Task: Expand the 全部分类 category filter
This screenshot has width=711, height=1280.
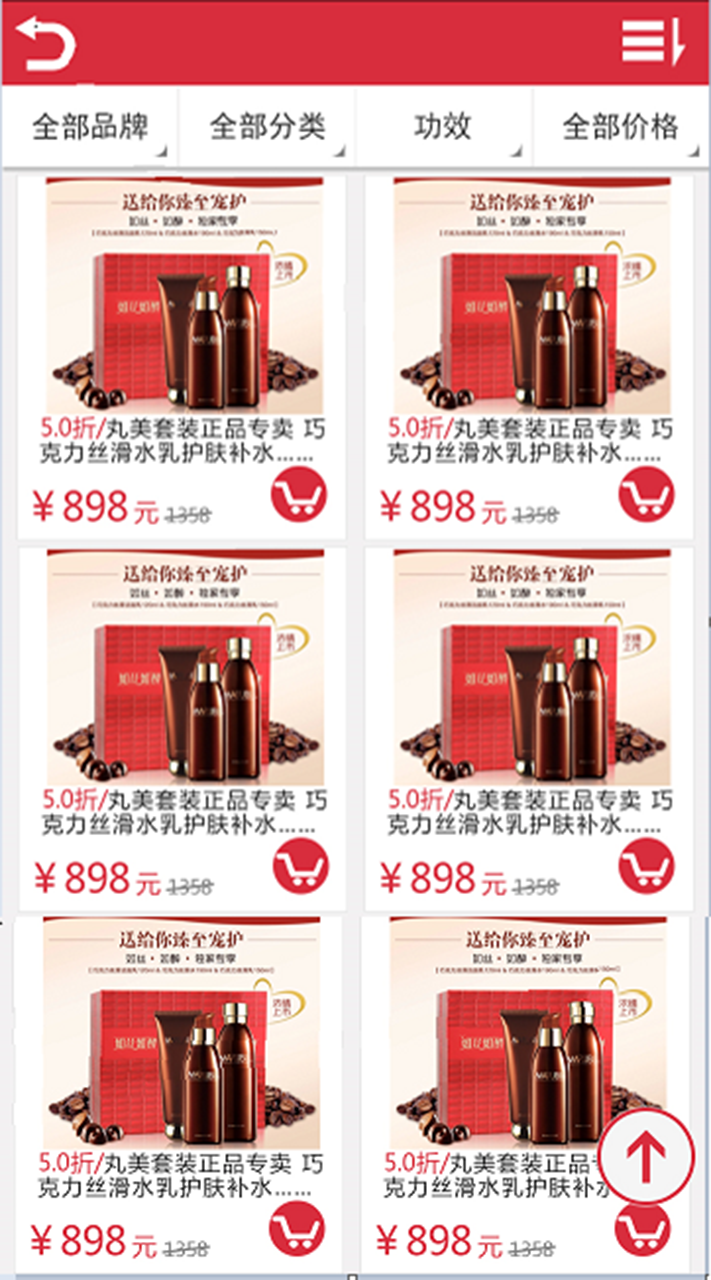Action: (x=267, y=127)
